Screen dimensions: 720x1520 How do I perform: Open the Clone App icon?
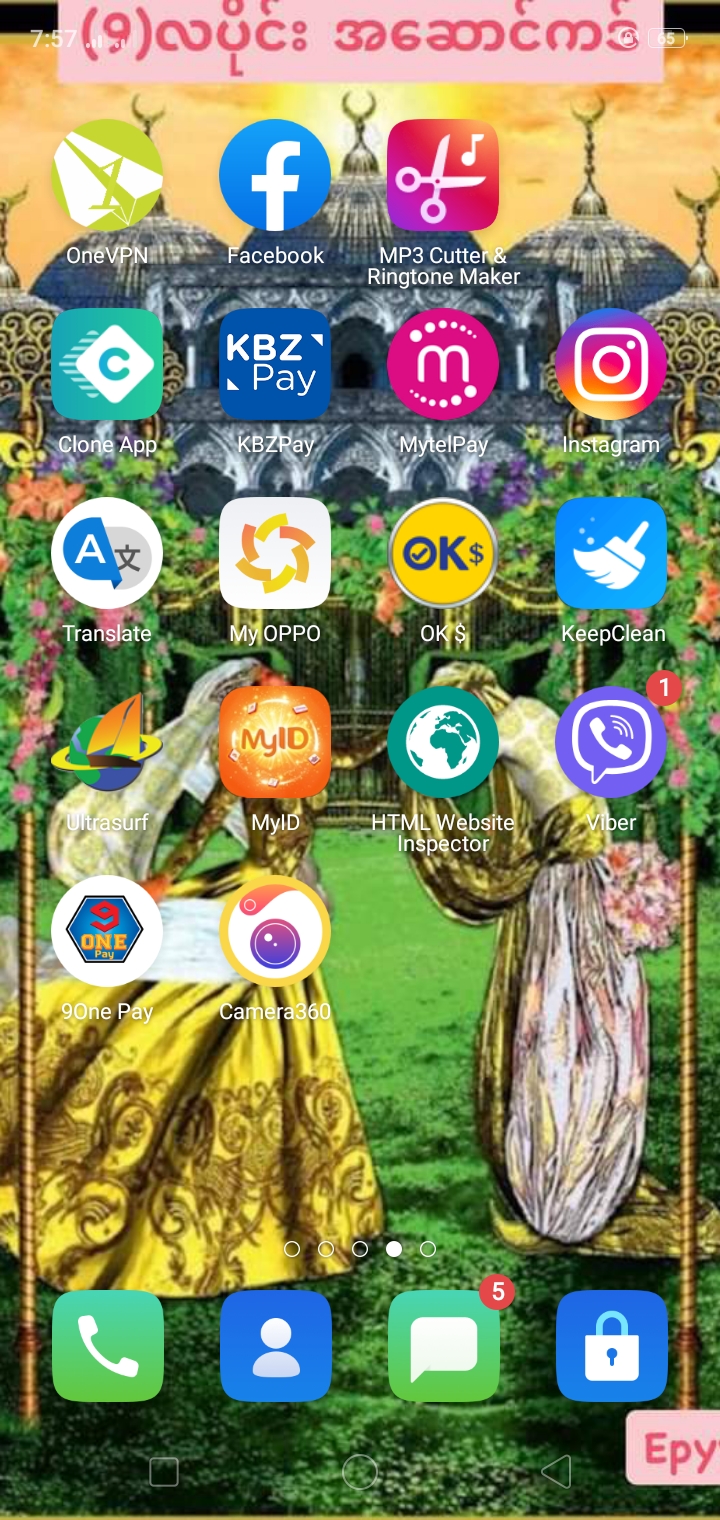click(x=107, y=364)
